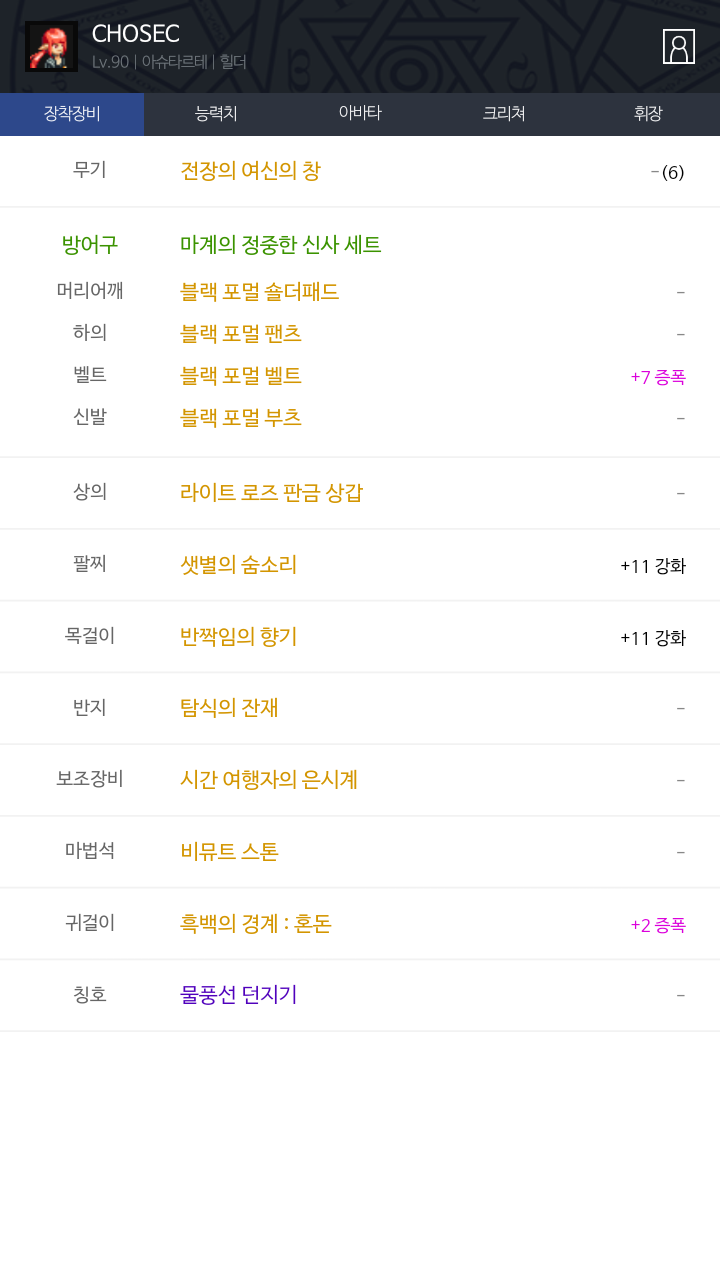
Task: Open the 블랙 포멀 벨트 item
Action: 240,376
